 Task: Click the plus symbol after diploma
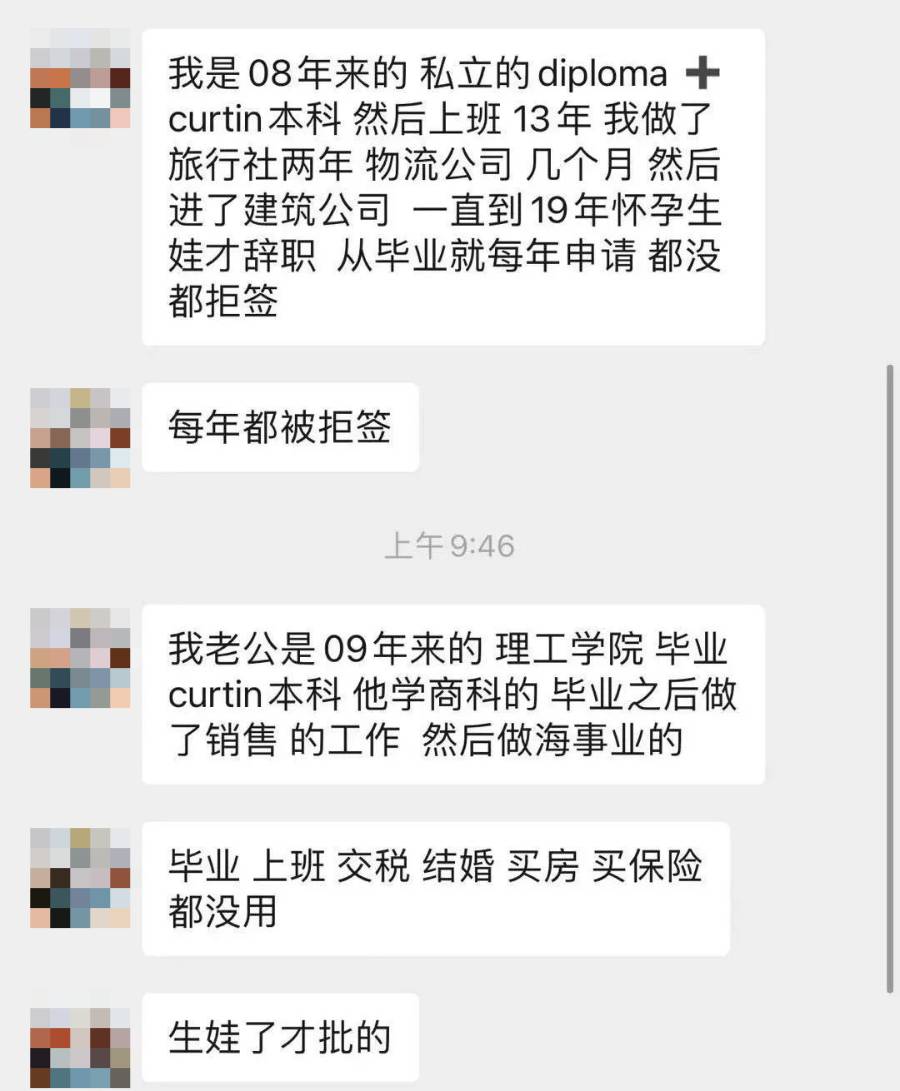(705, 73)
